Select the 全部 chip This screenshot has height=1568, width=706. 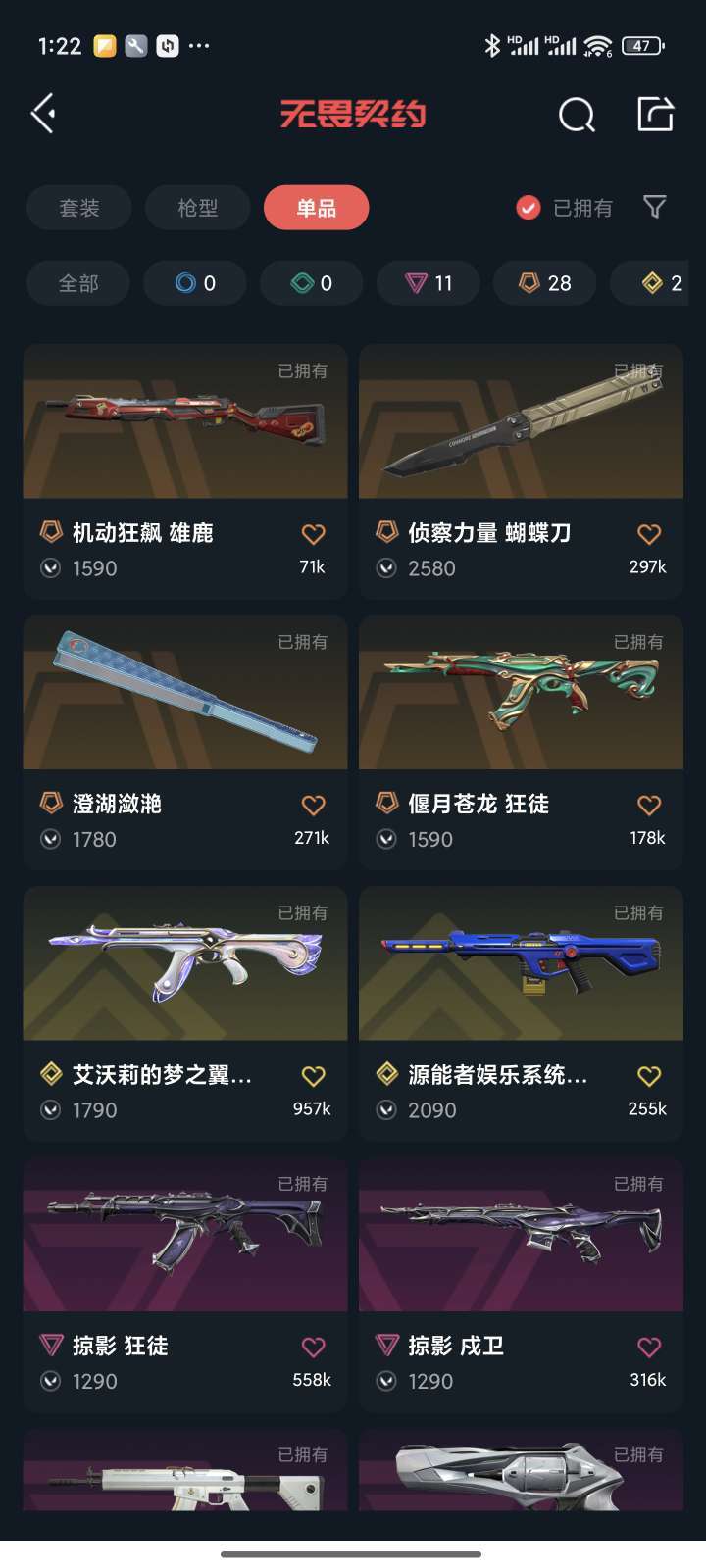click(78, 283)
